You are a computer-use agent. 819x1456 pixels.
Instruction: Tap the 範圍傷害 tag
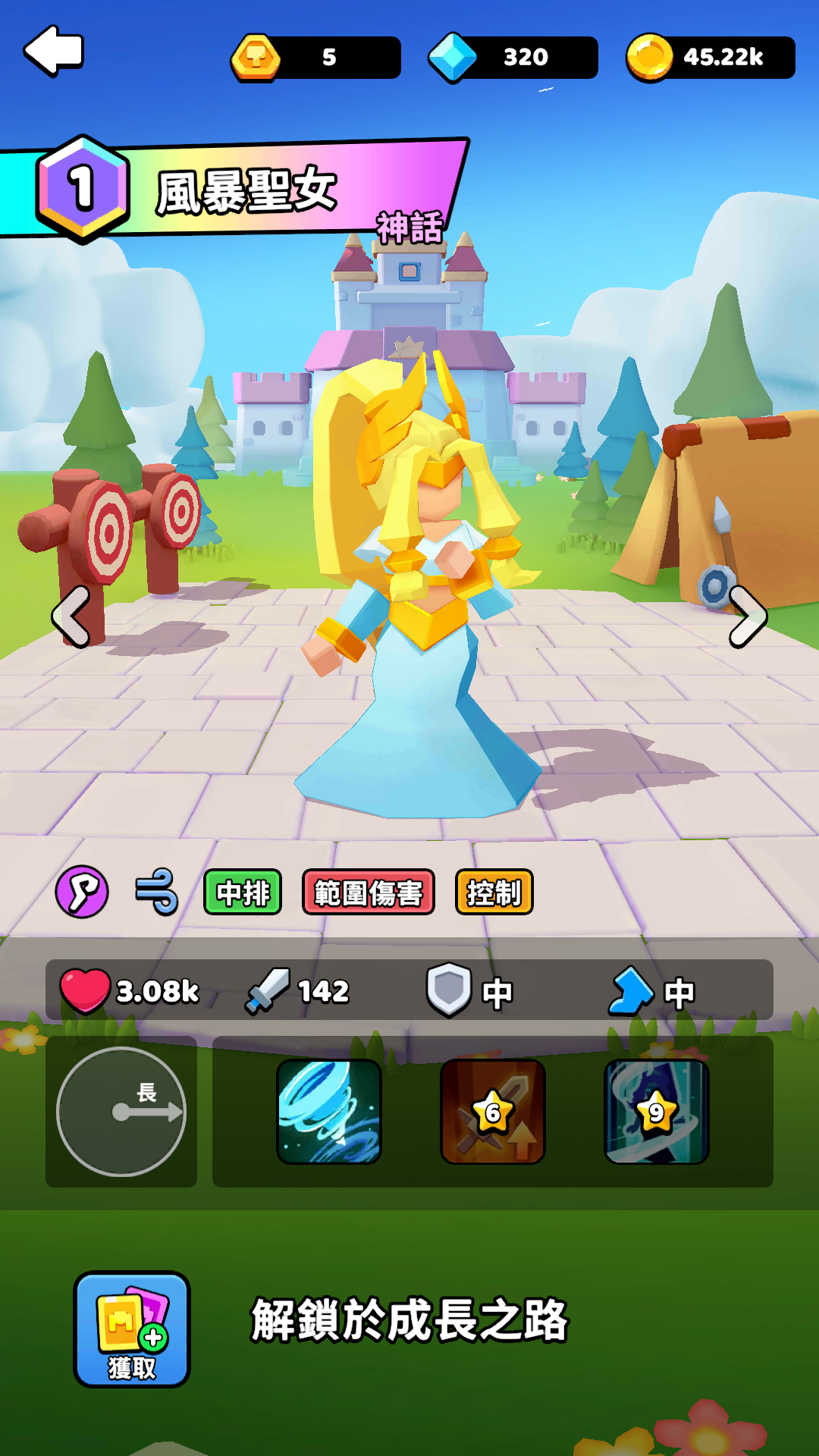(369, 893)
